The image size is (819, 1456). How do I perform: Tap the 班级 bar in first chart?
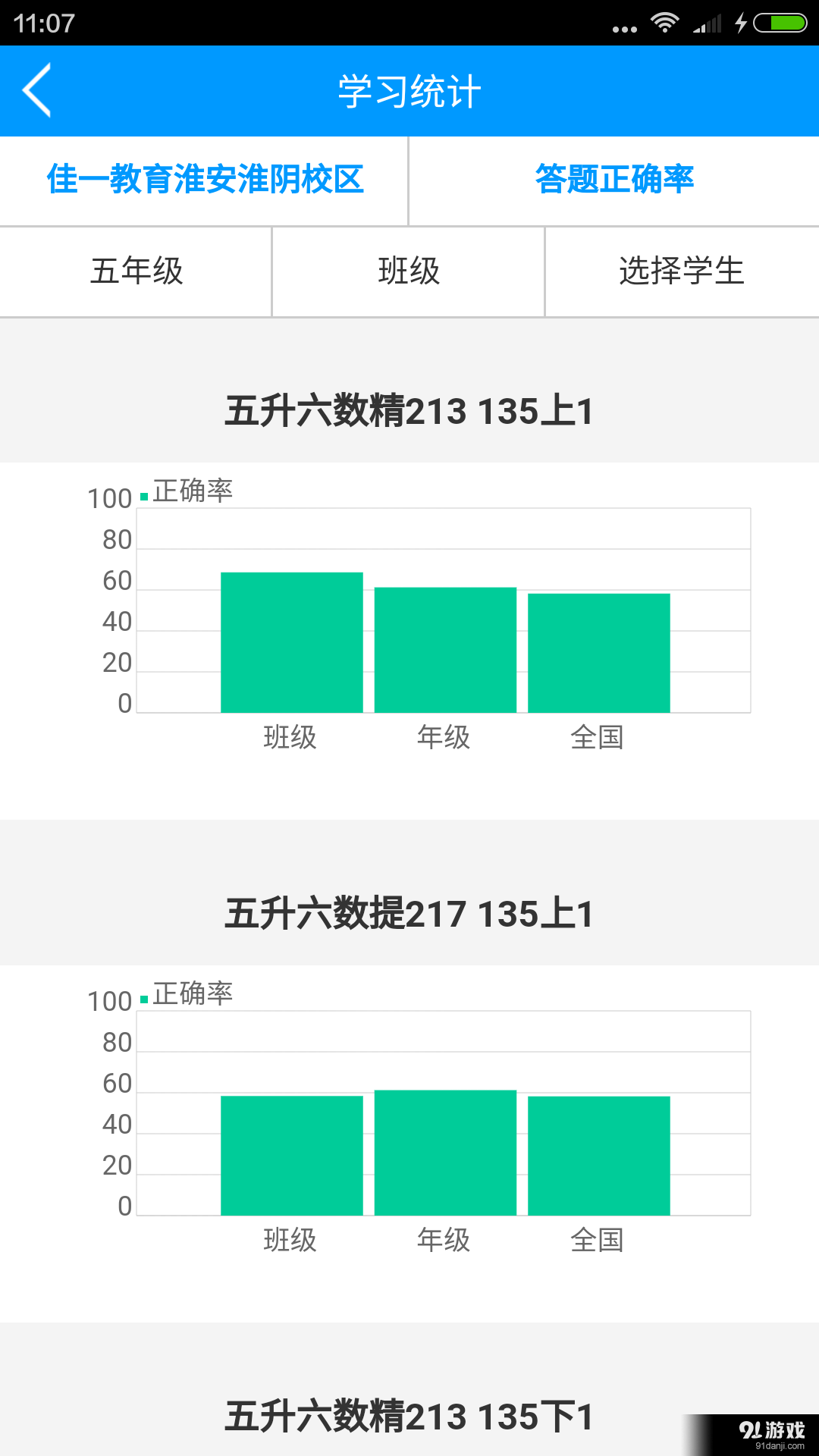click(x=291, y=641)
